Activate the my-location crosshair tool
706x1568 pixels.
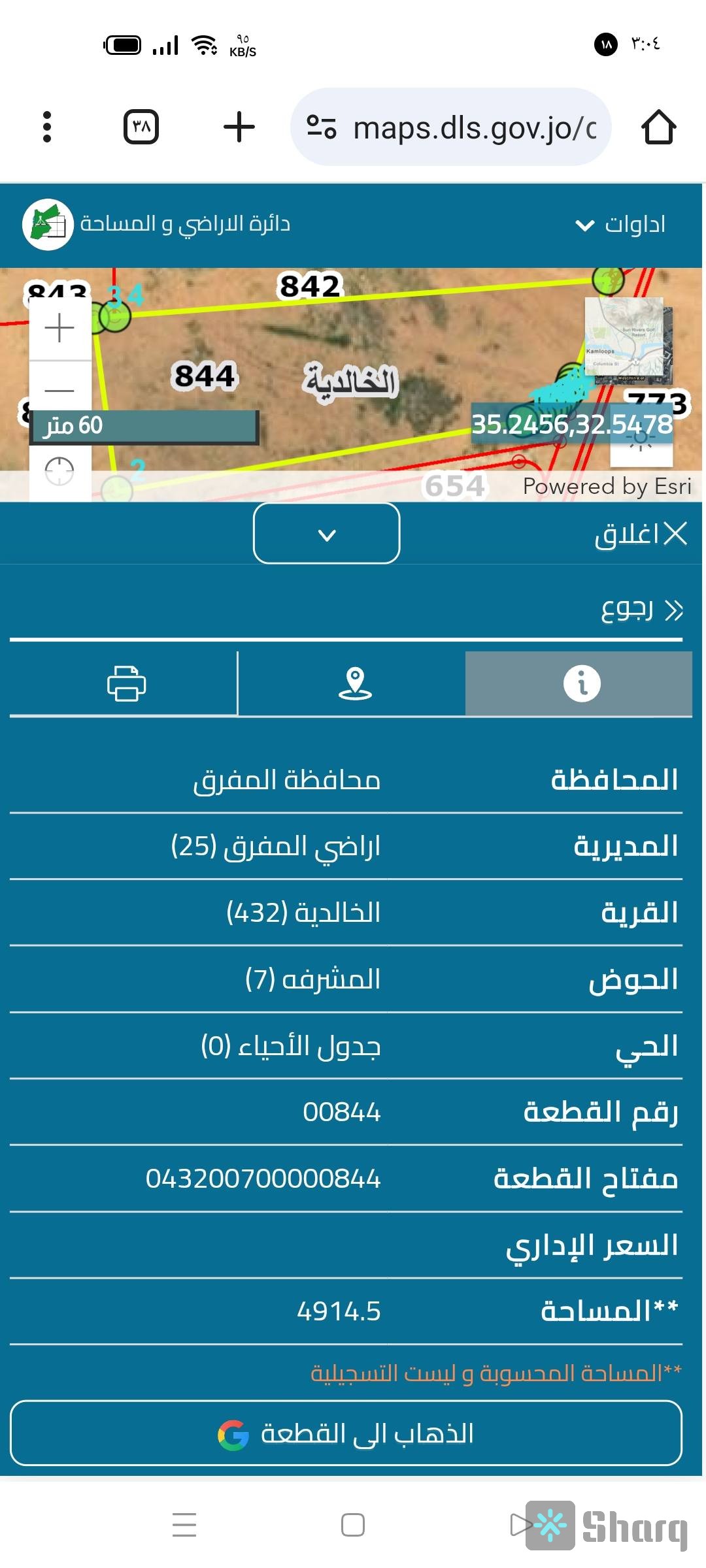pyautogui.click(x=58, y=469)
